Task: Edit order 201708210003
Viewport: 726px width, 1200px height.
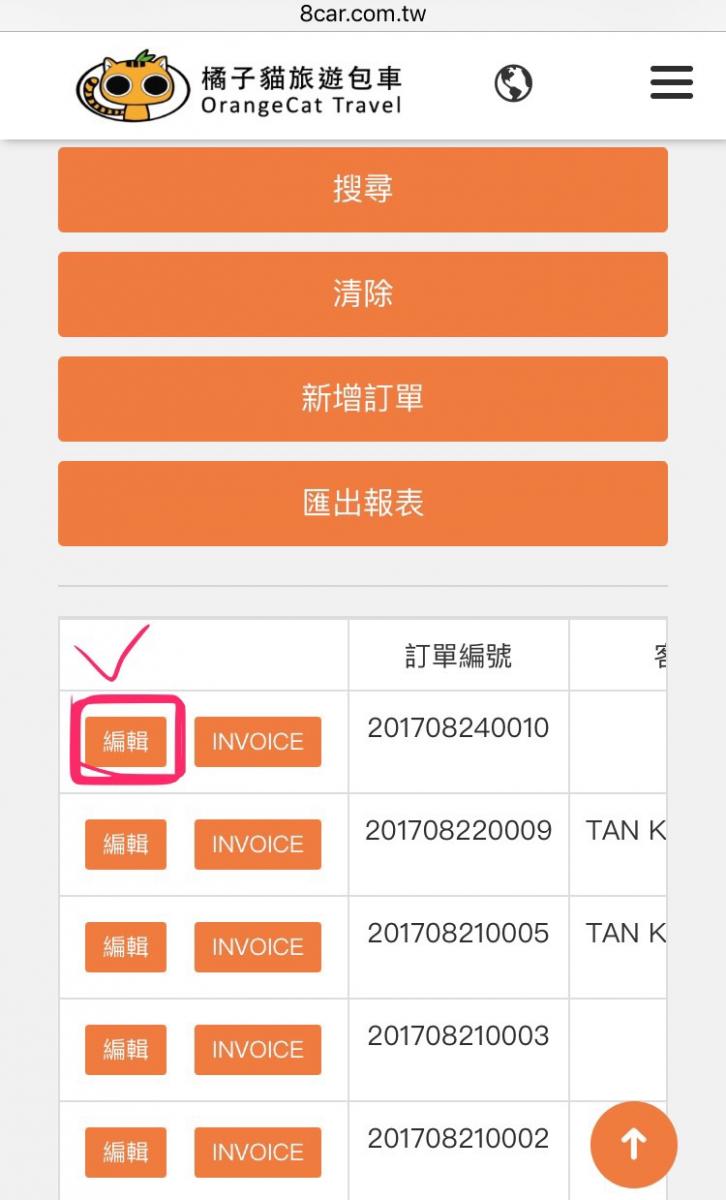Action: (x=126, y=1050)
